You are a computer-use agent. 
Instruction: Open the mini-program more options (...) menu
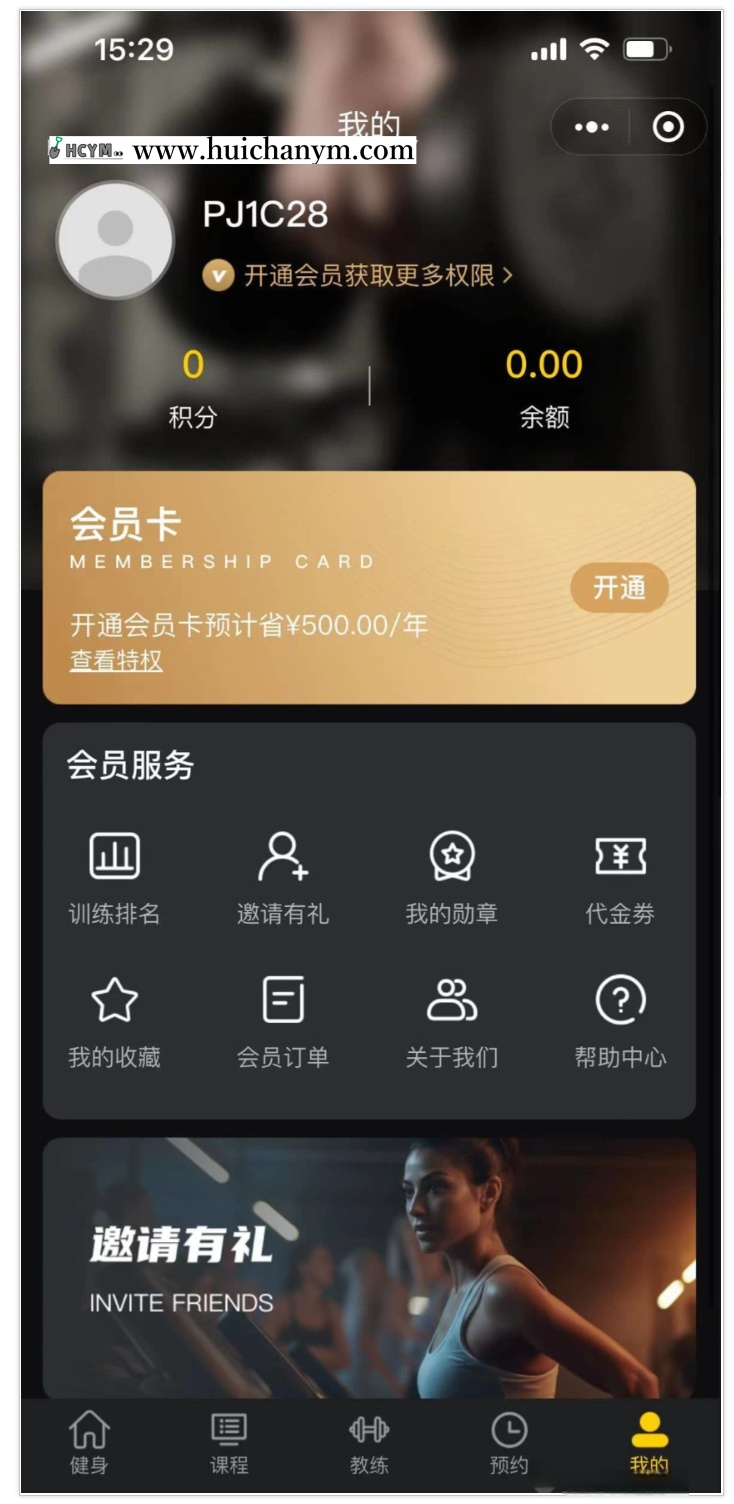(x=591, y=128)
